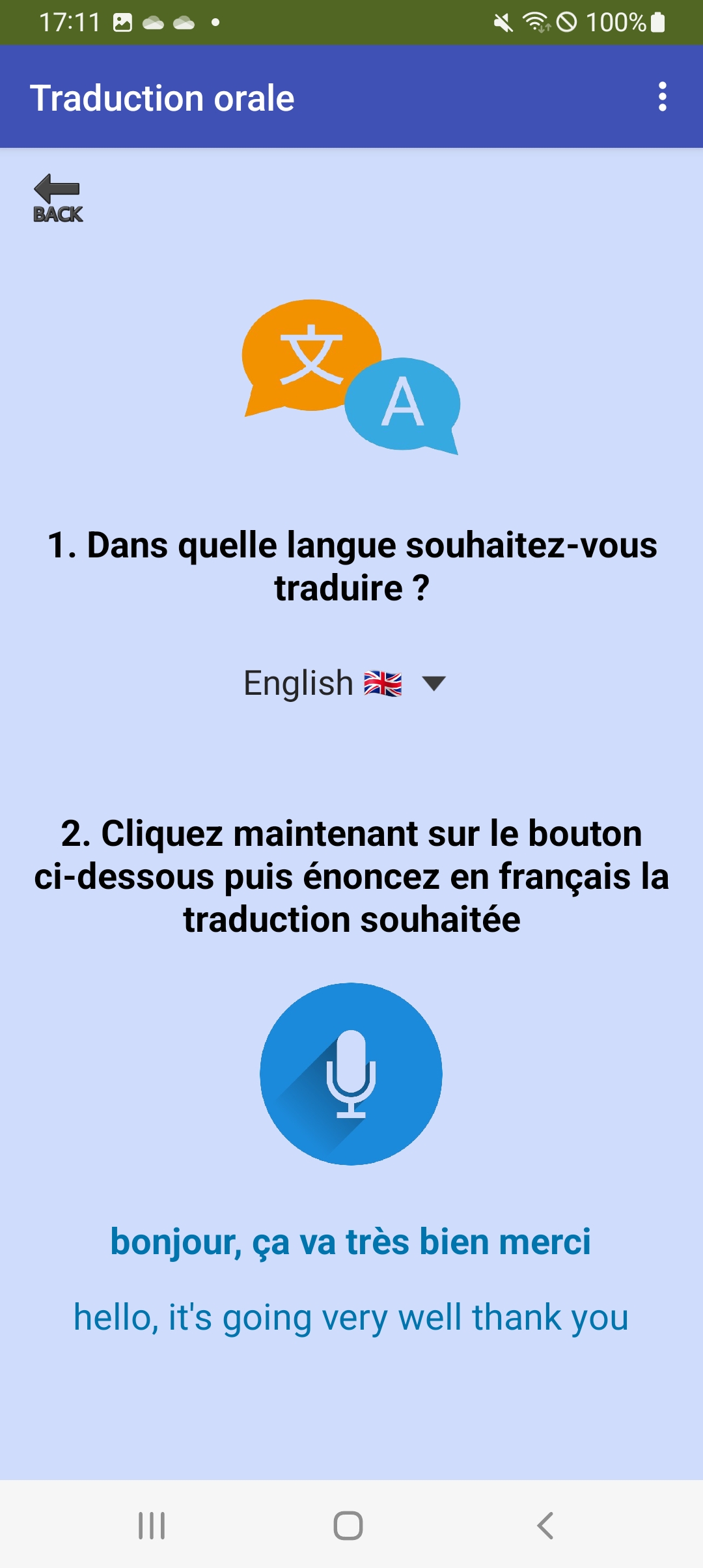703x1568 pixels.
Task: Tap the BACK arrow icon
Action: 58,199
